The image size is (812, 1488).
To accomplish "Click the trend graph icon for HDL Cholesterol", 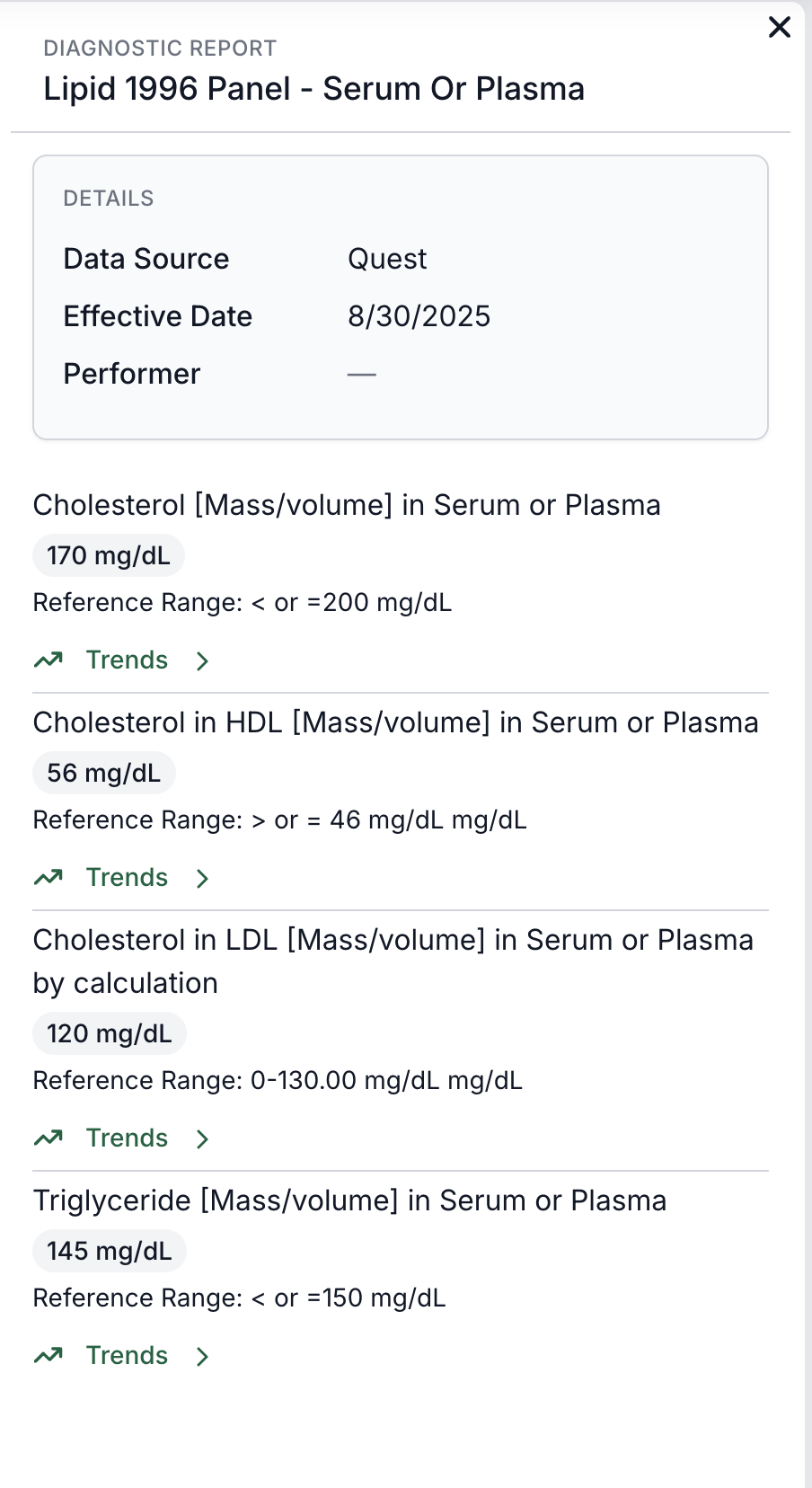I will click(x=49, y=878).
